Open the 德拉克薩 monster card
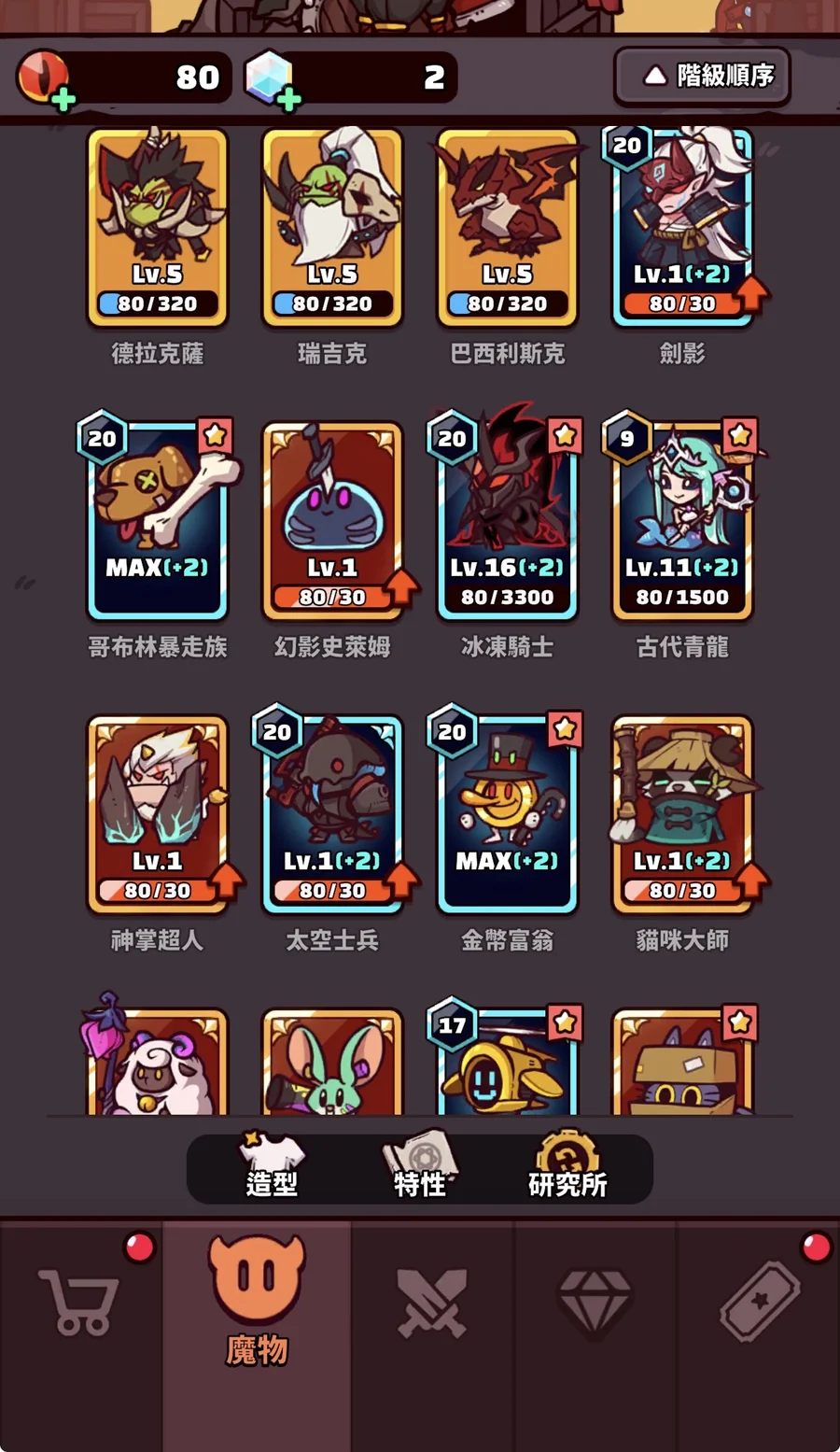This screenshot has width=840, height=1452. pos(157,228)
